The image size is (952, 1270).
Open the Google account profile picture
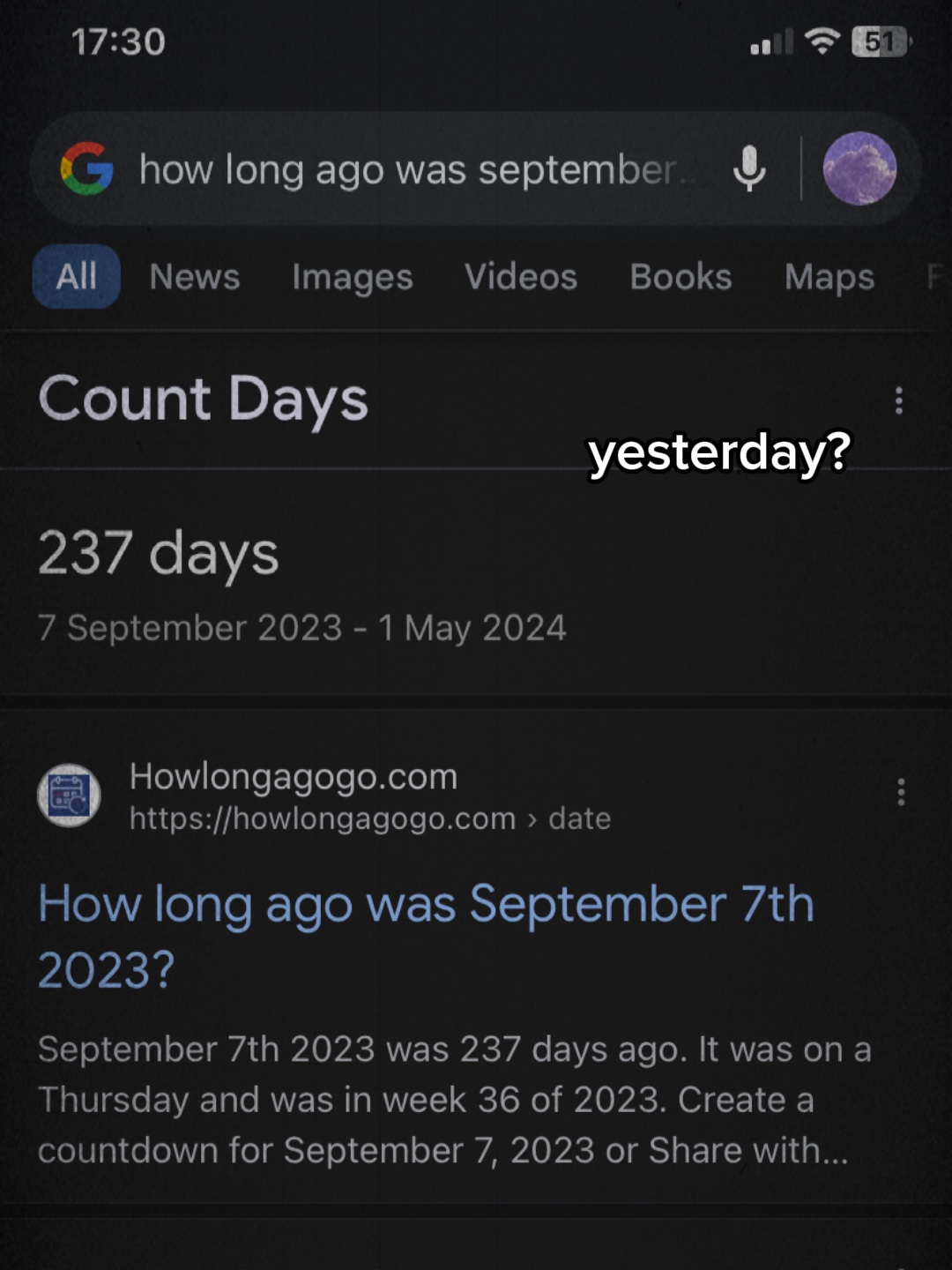click(859, 168)
